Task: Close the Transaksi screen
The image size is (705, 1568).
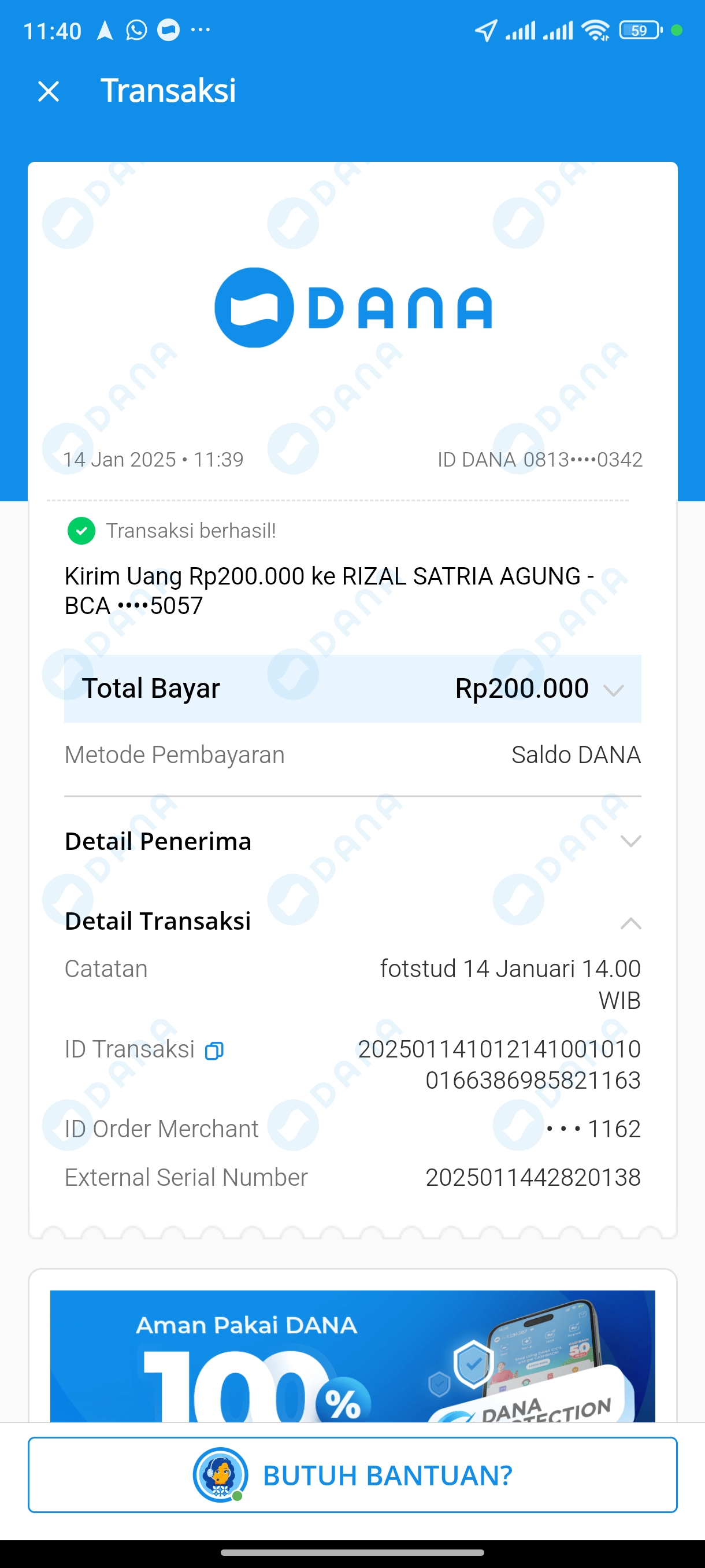Action: tap(48, 91)
